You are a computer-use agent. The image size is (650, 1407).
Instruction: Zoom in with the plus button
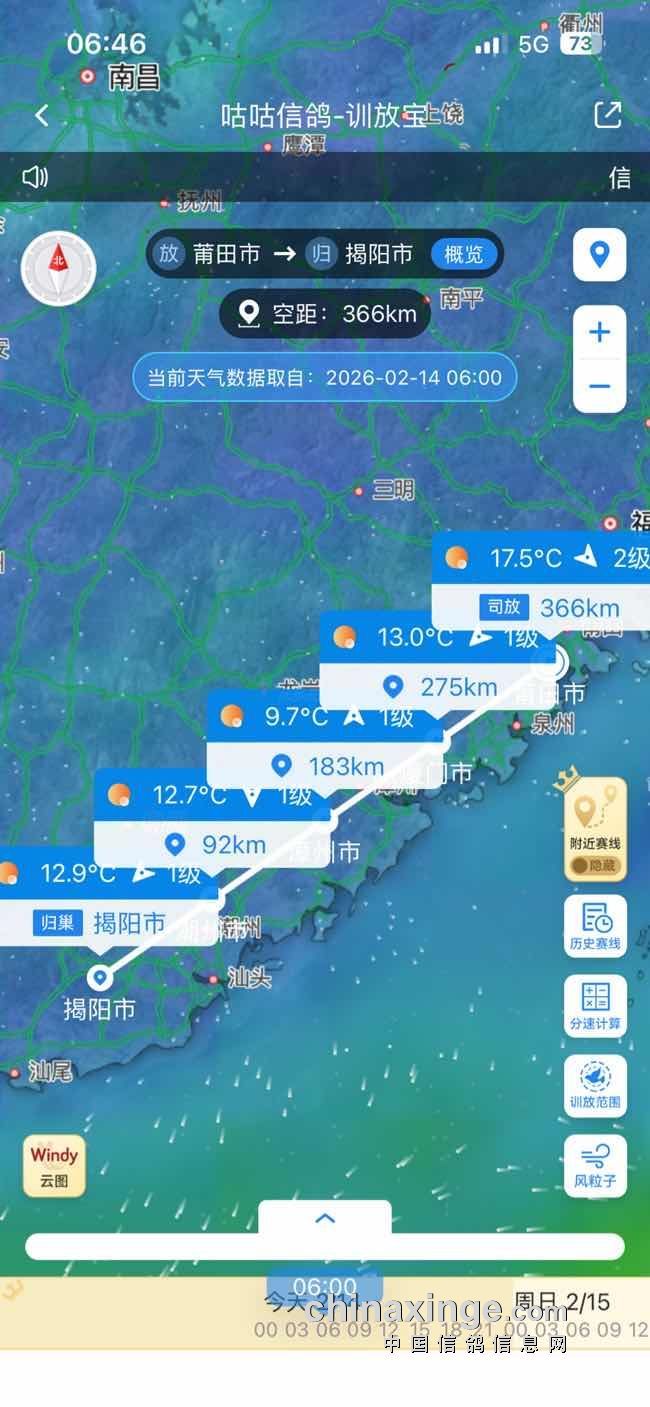(599, 333)
